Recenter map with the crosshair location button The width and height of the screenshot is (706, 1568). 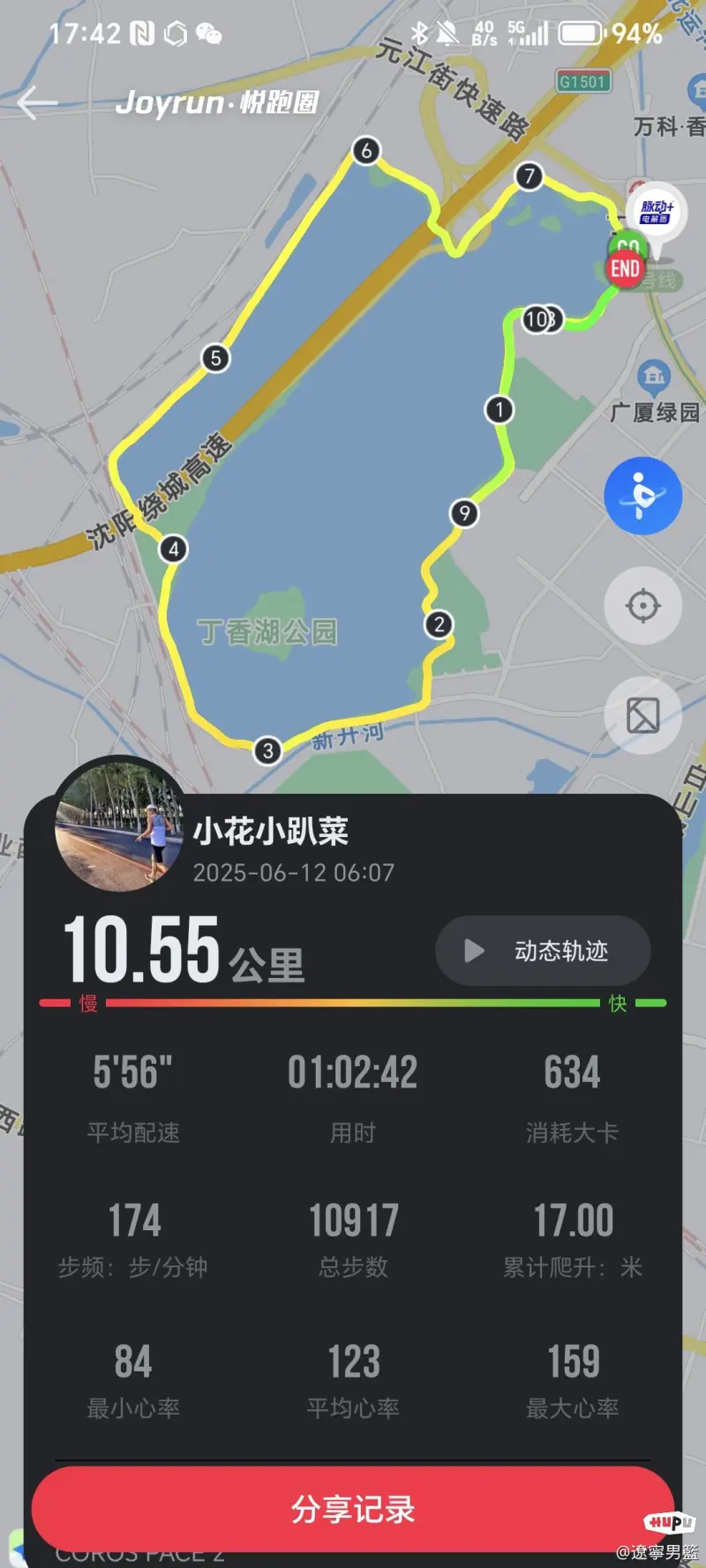coord(642,606)
